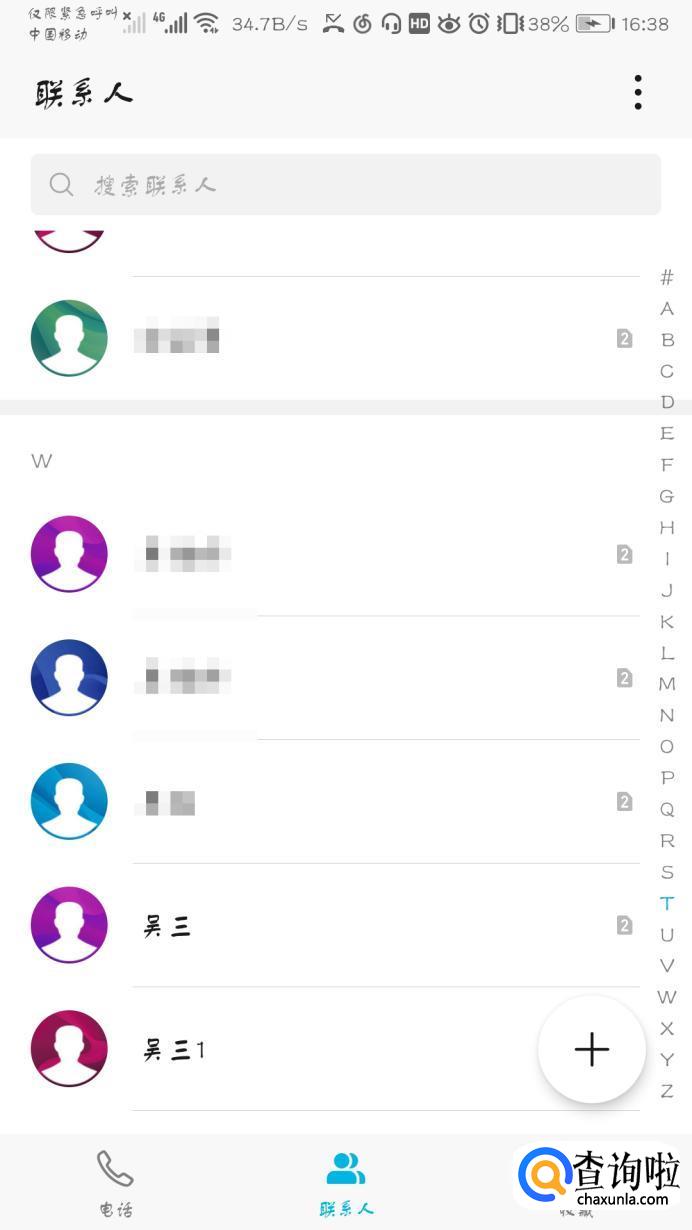
Task: Add a new contact with plus button
Action: coord(591,1049)
